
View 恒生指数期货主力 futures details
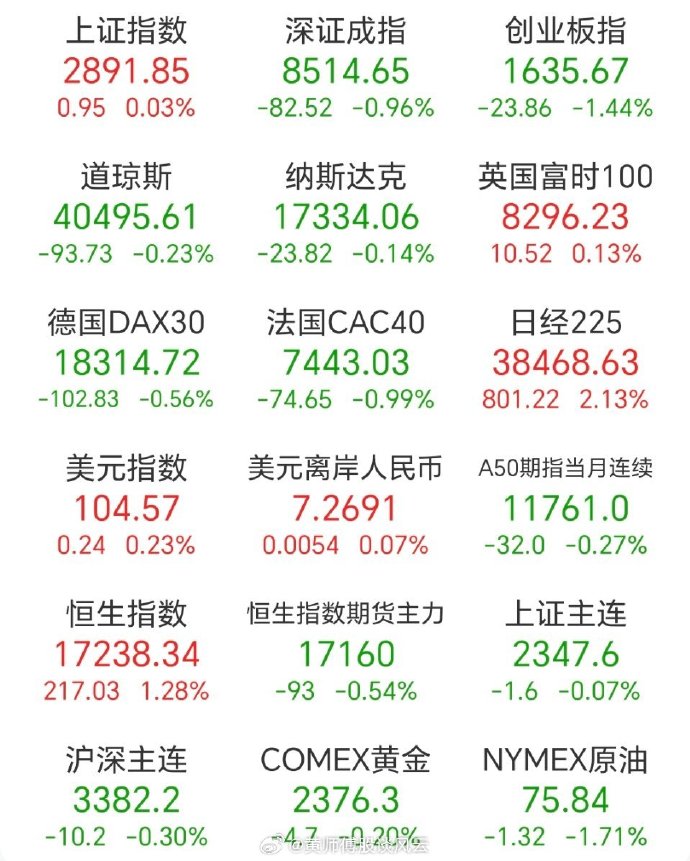coord(346,654)
